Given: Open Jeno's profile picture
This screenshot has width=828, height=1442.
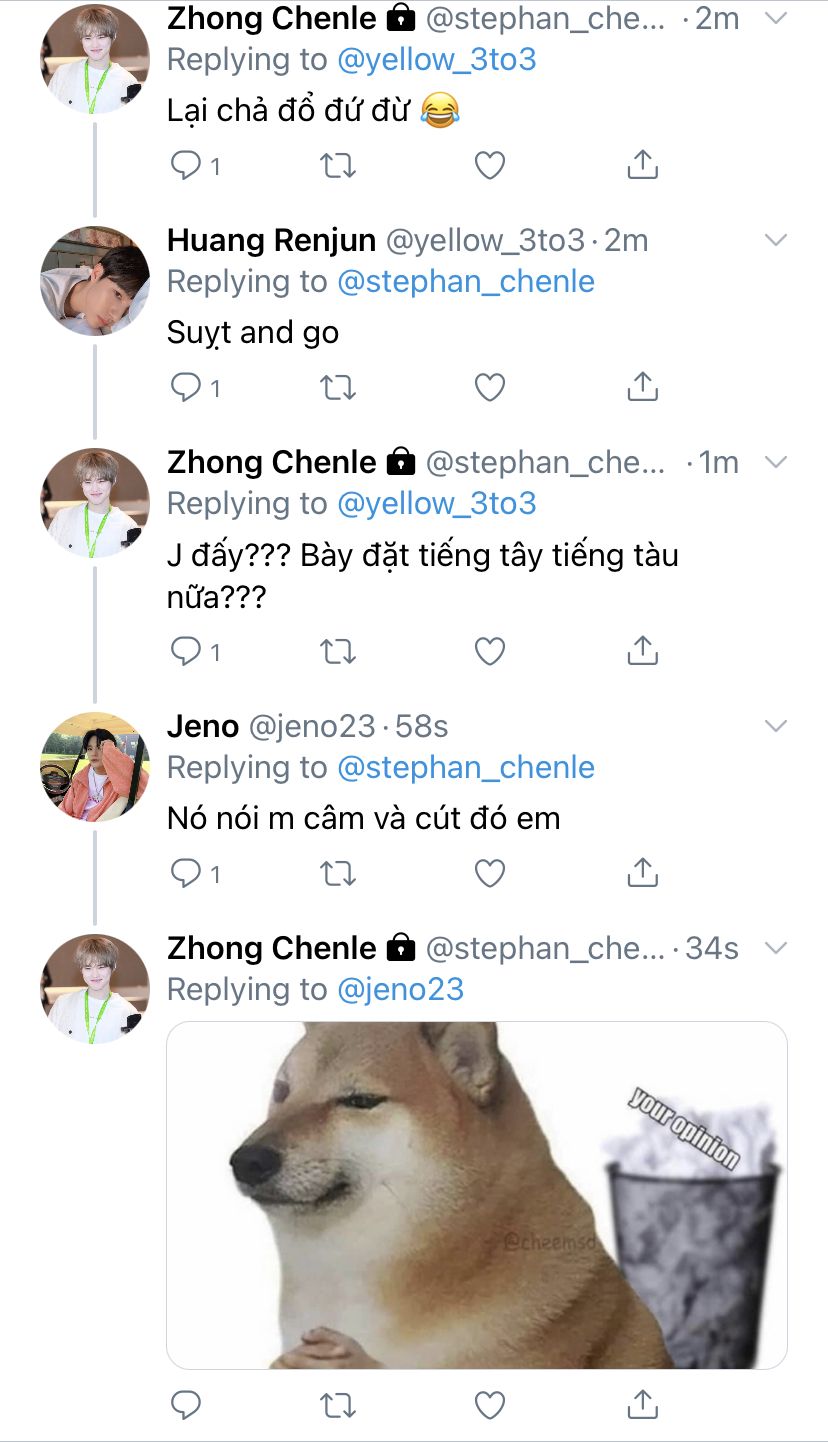Looking at the screenshot, I should pyautogui.click(x=94, y=767).
